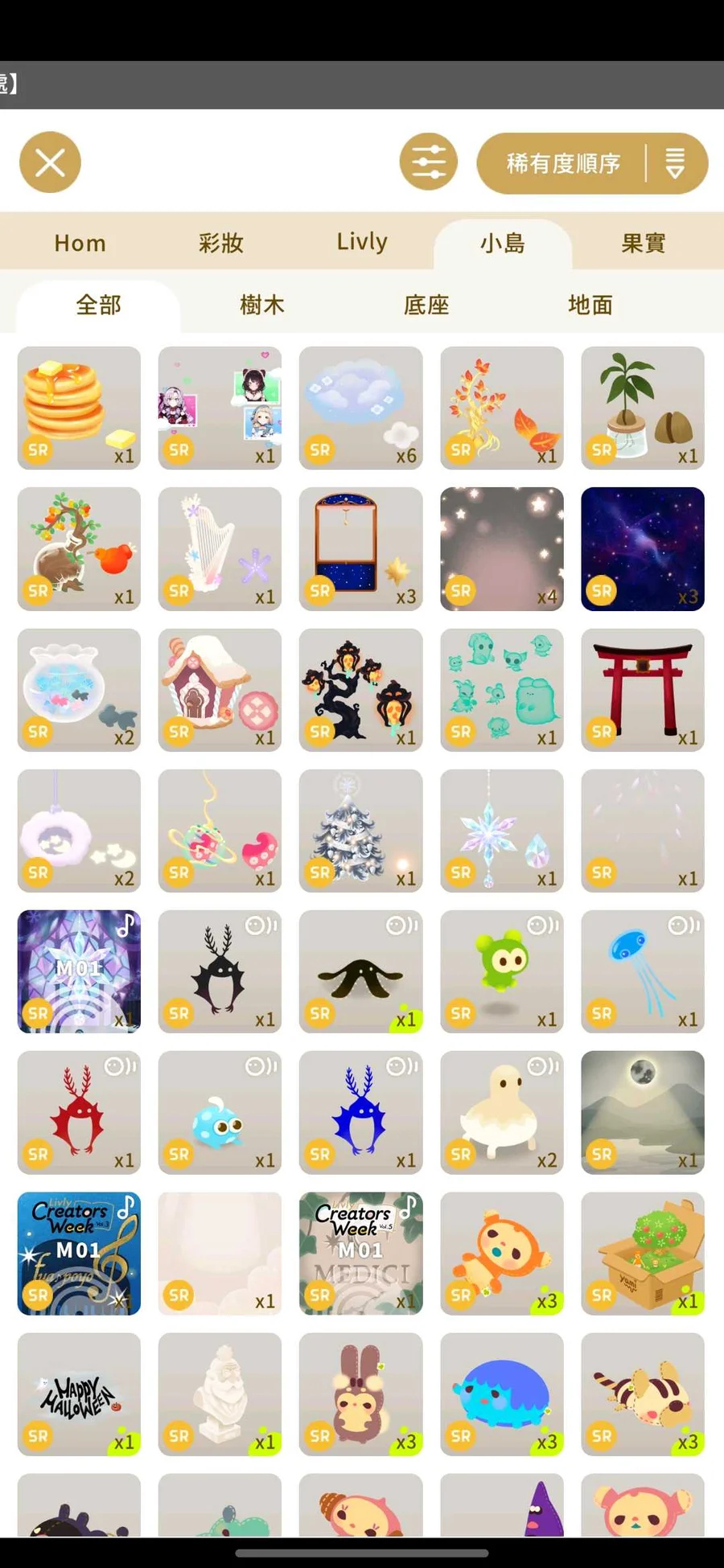Show the 底座 subcategory

coord(426,306)
